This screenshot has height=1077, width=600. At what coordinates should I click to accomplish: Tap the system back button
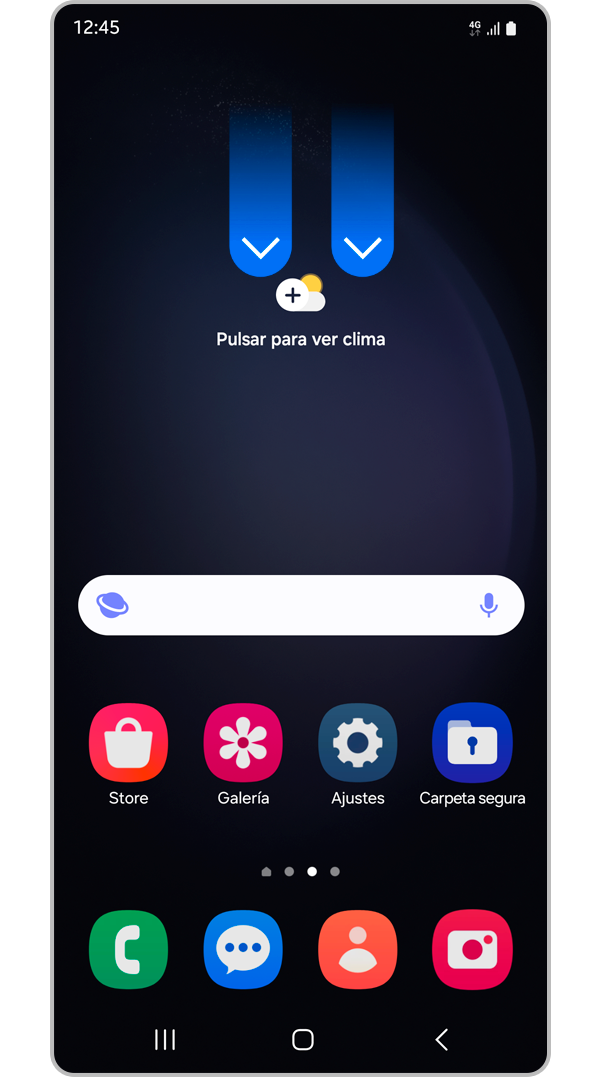pos(441,1039)
